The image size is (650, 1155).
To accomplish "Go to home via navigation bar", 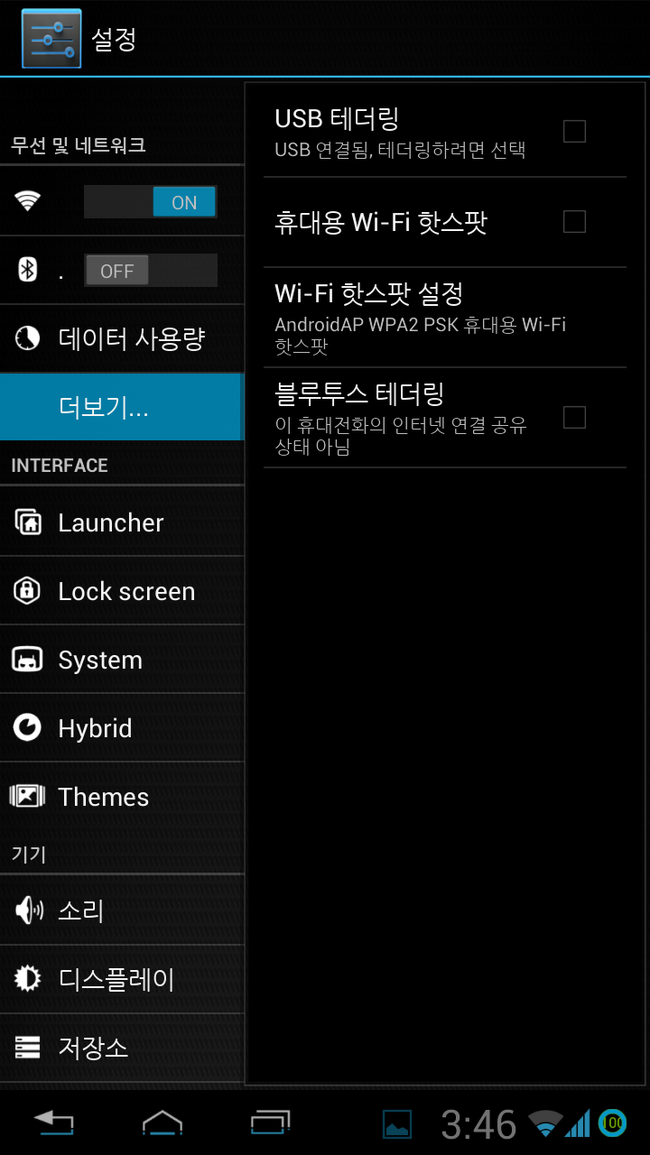I will point(162,1123).
